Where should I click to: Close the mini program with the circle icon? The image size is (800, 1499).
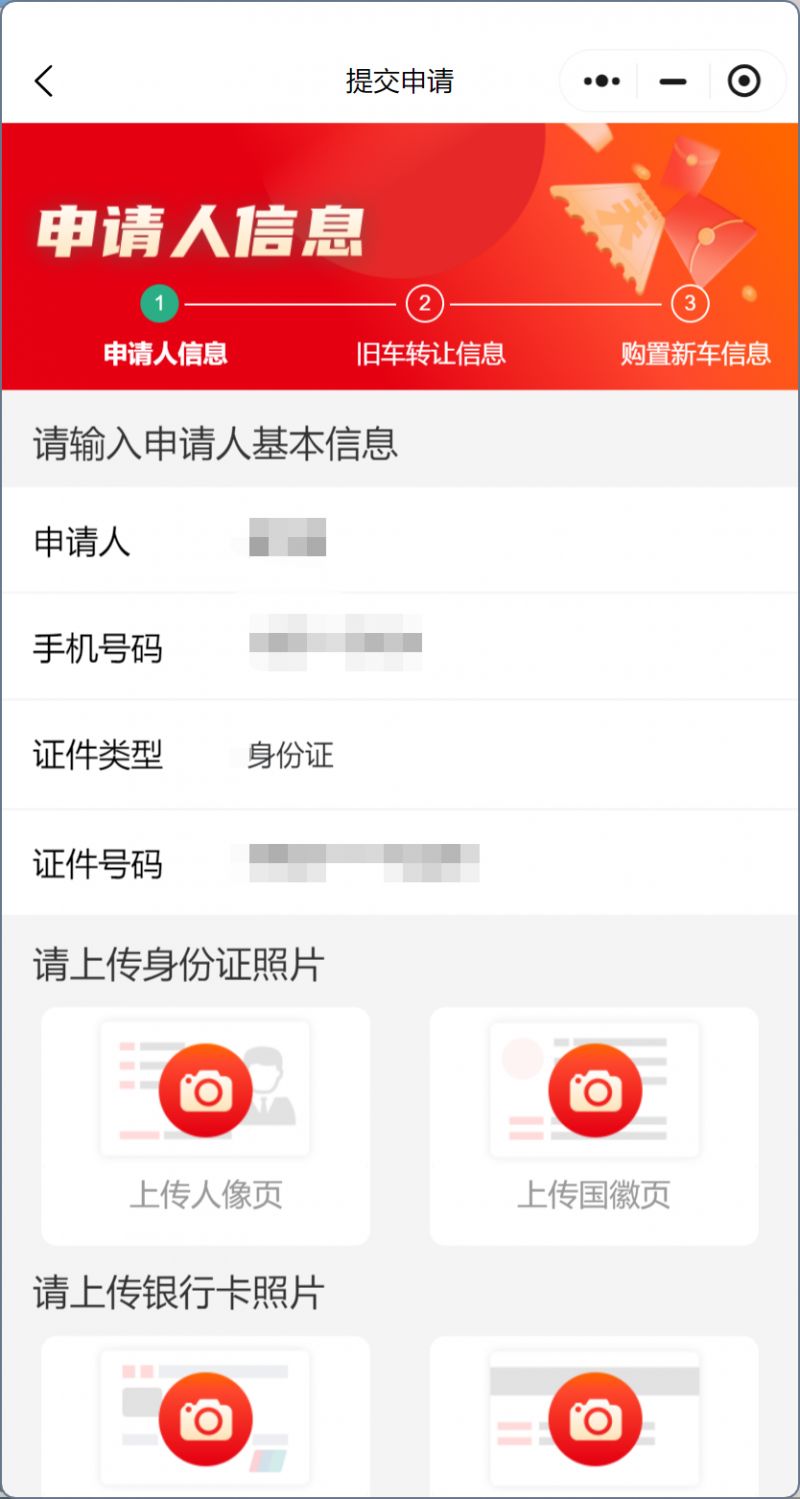click(744, 81)
